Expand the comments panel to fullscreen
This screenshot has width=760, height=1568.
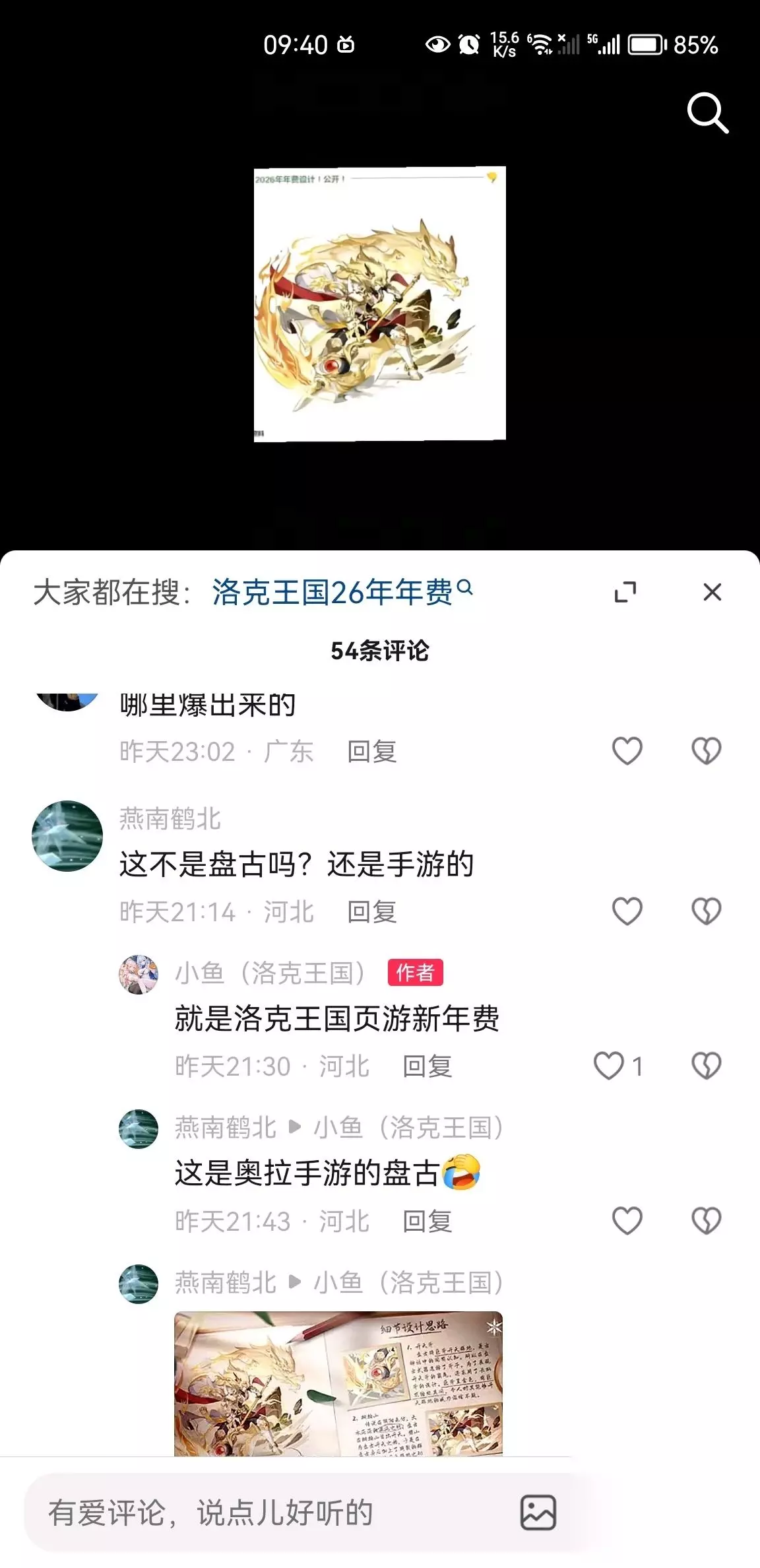coord(625,592)
